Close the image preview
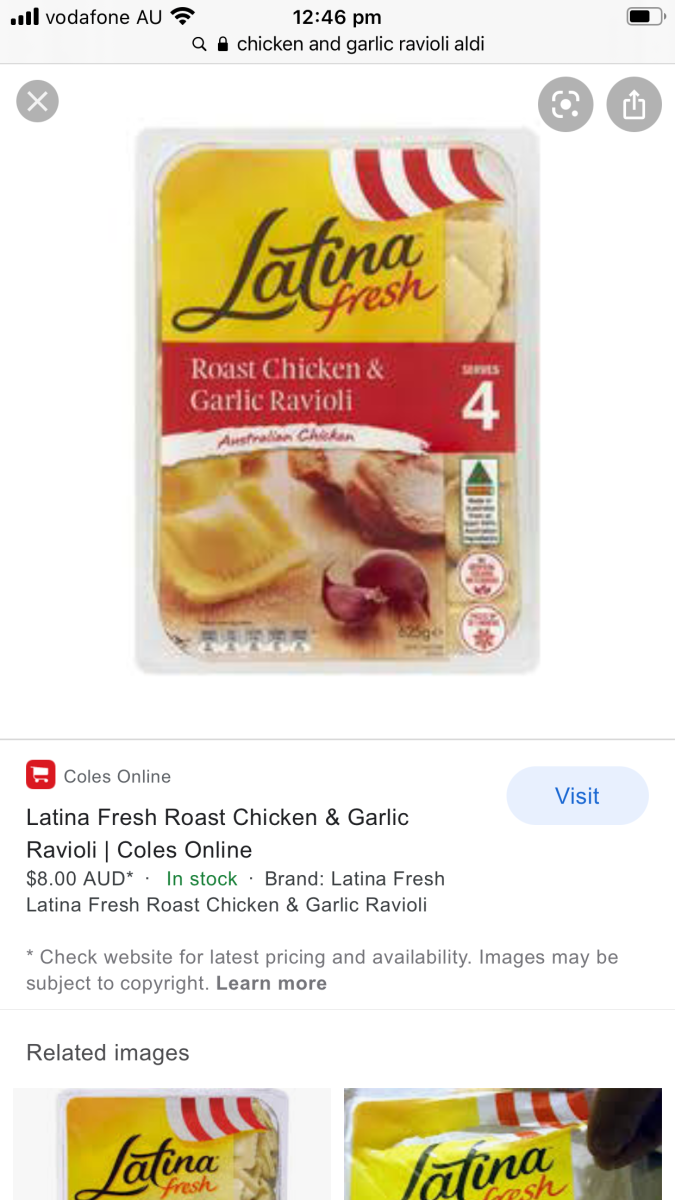The width and height of the screenshot is (675, 1200). point(38,101)
